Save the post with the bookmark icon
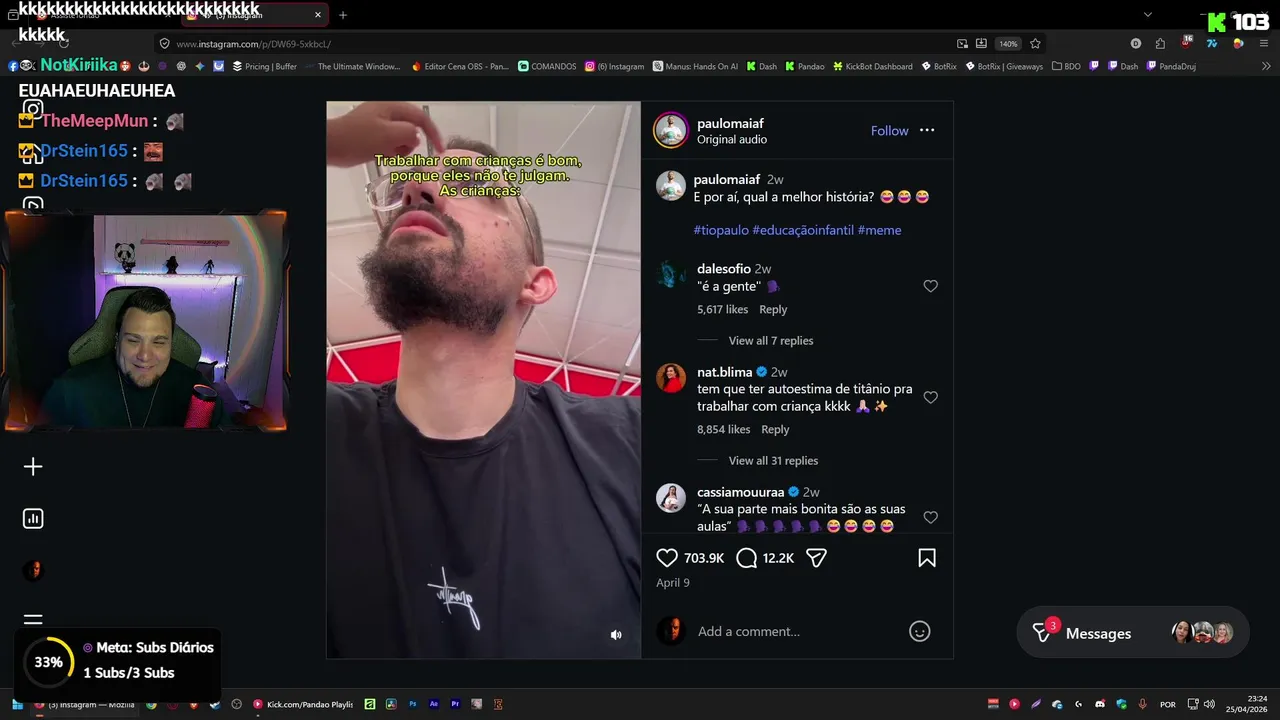 point(927,558)
